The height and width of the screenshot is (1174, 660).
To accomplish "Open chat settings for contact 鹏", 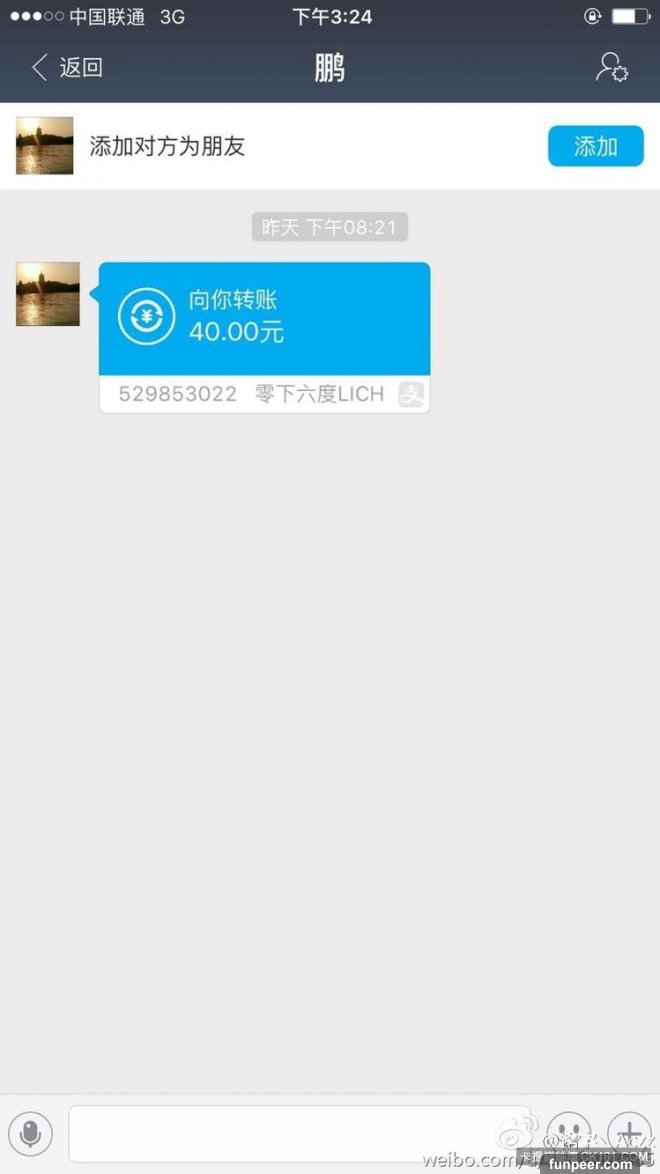I will (611, 68).
